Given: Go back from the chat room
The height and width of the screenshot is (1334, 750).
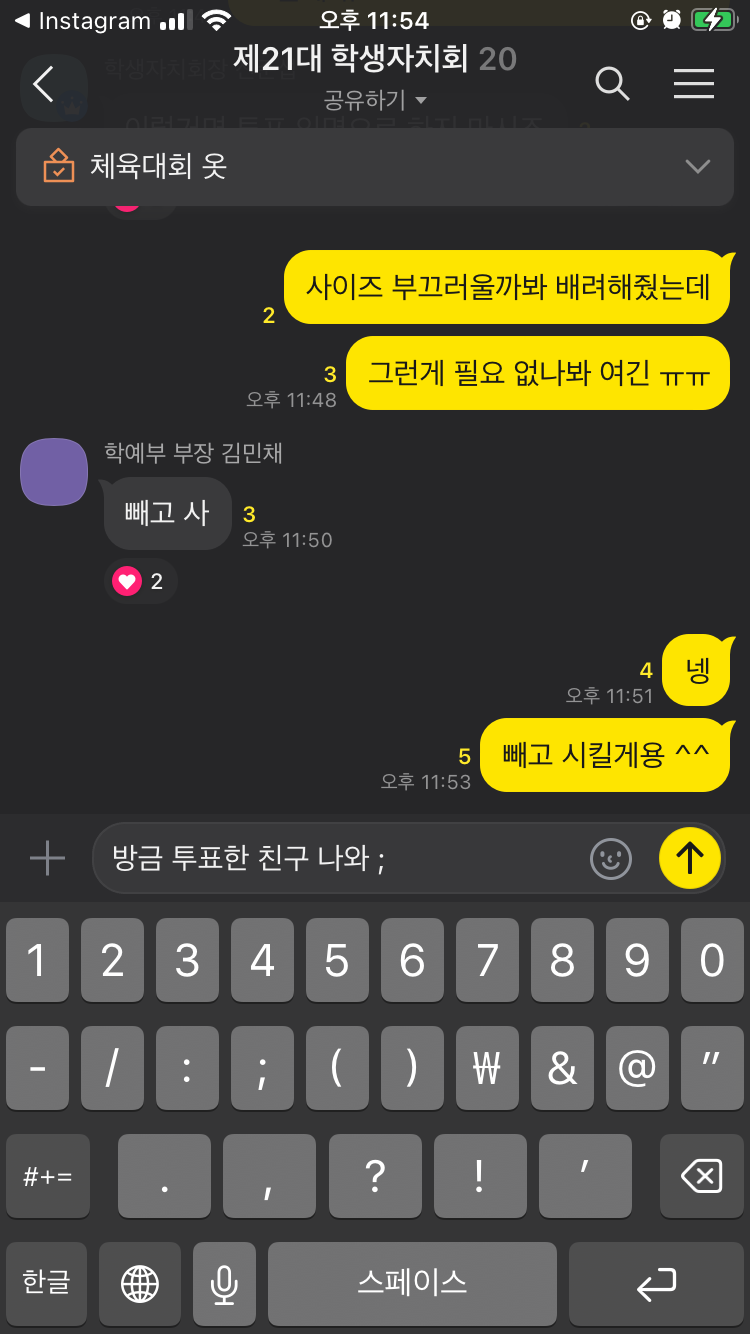Looking at the screenshot, I should point(44,85).
